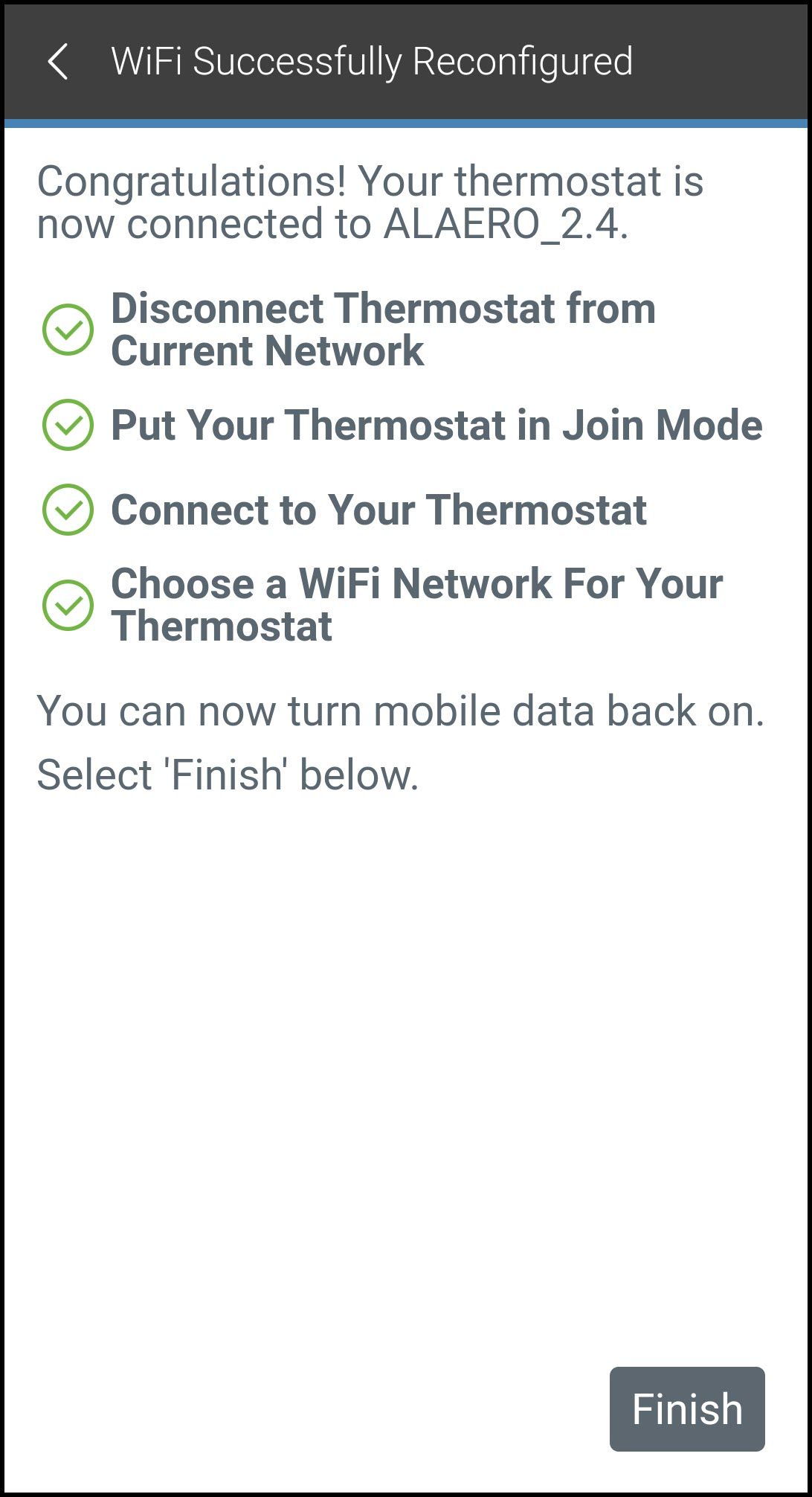Screen dimensions: 812x1497
Task: Go back using the header arrow
Action: tap(58, 62)
